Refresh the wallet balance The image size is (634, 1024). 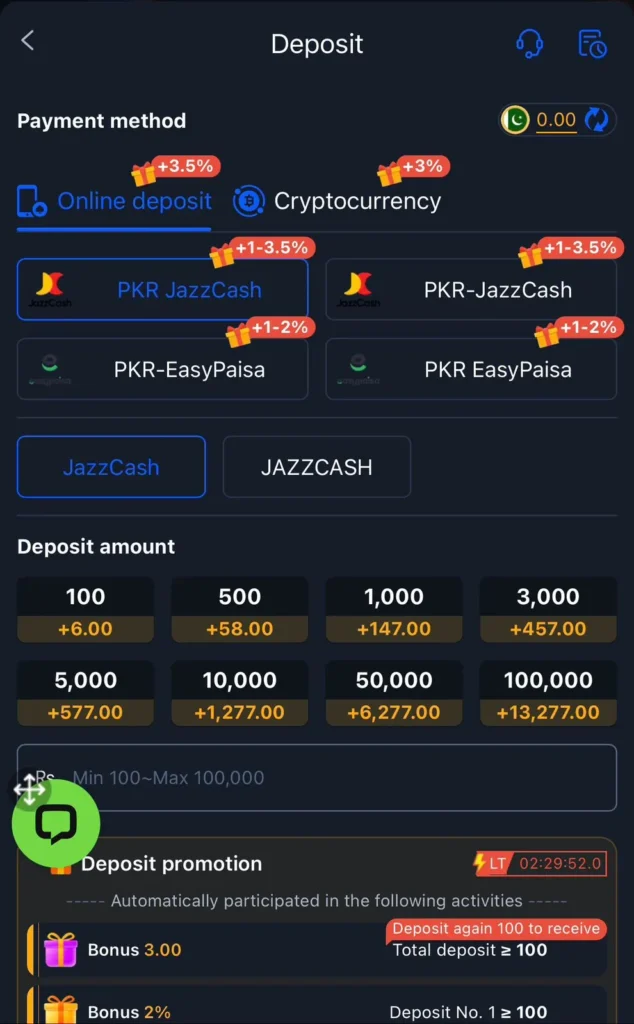(597, 121)
